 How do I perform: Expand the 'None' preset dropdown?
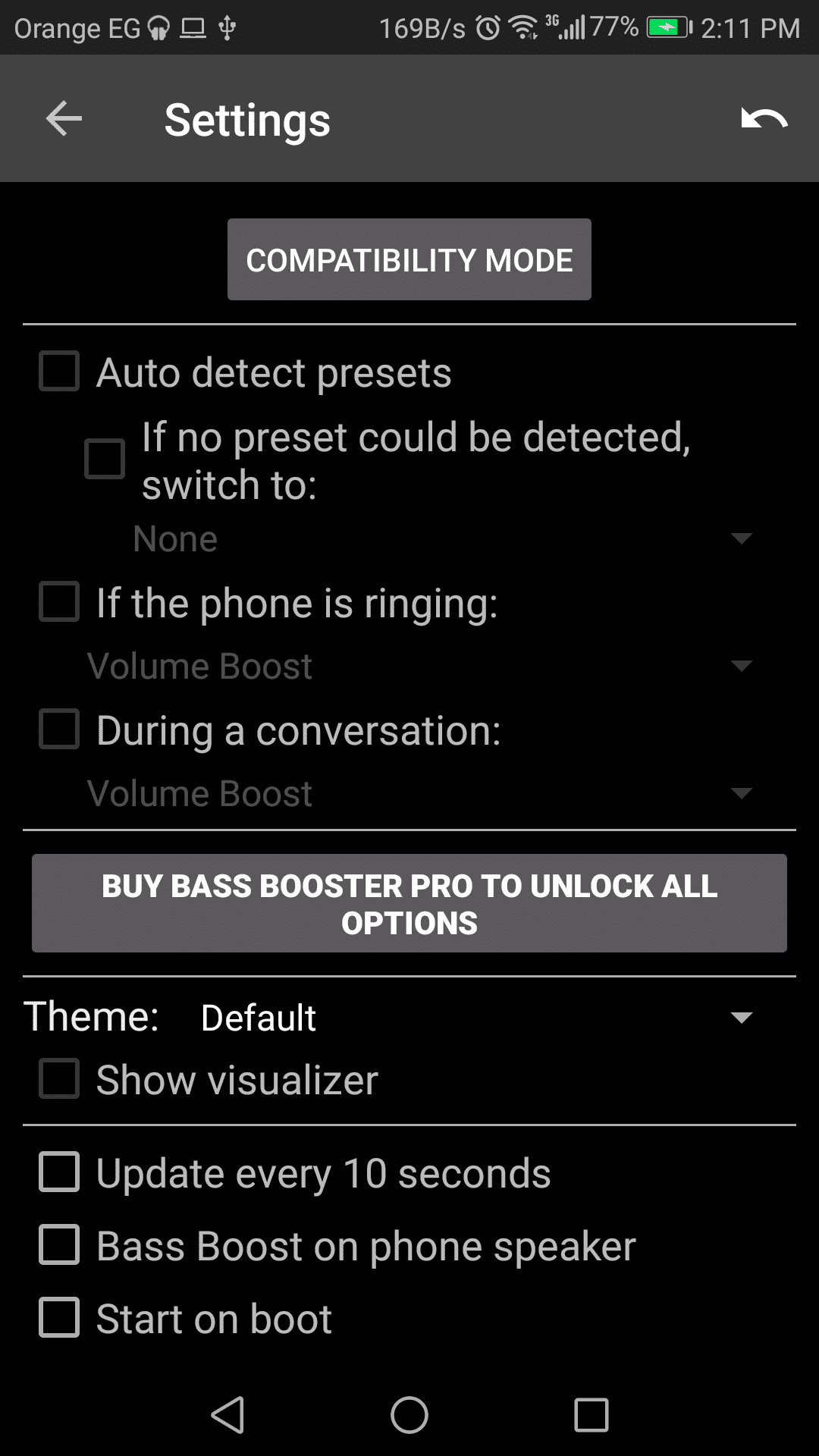(442, 539)
